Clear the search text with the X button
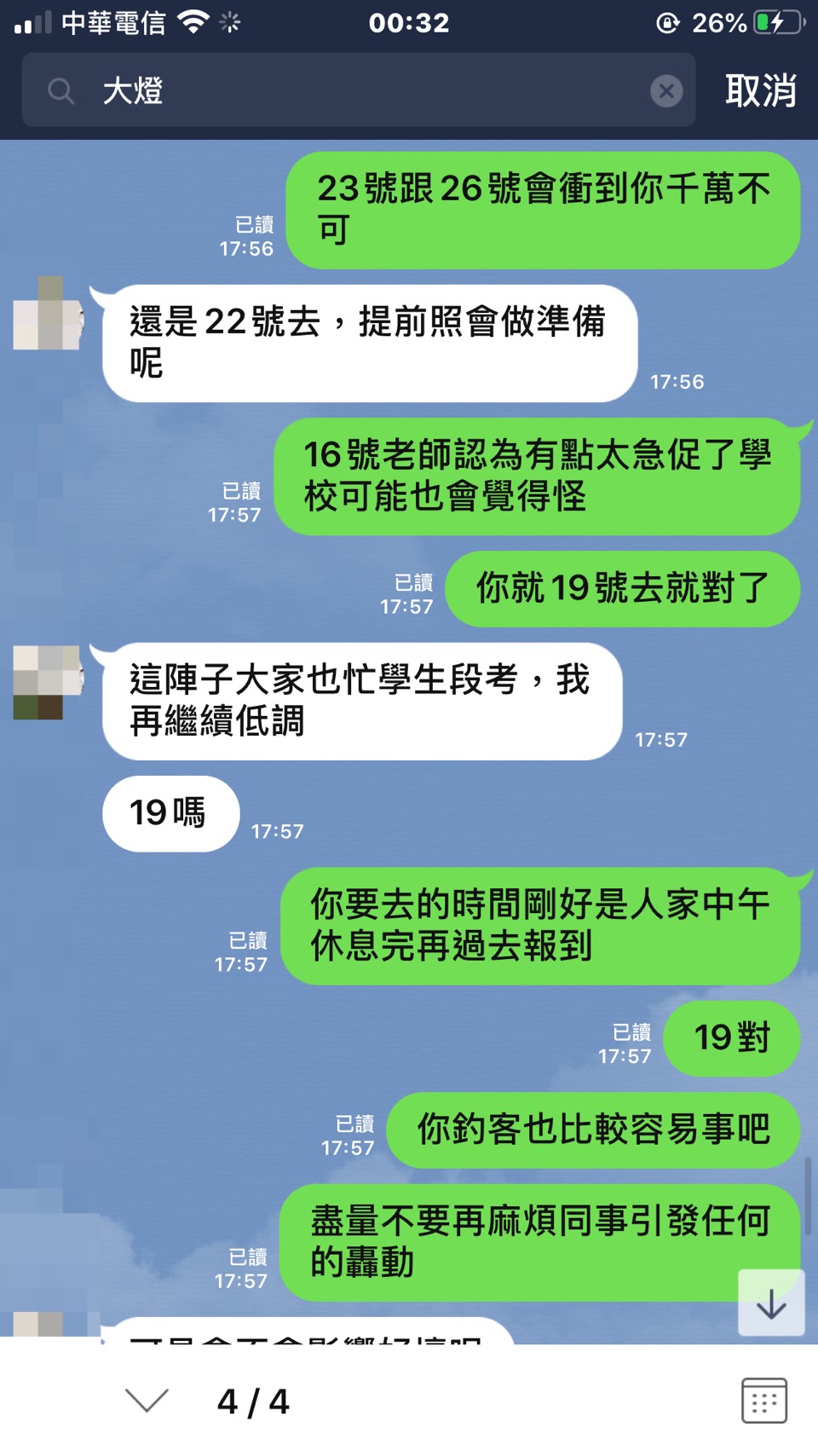Screen dimensions: 818x1456 click(x=666, y=90)
